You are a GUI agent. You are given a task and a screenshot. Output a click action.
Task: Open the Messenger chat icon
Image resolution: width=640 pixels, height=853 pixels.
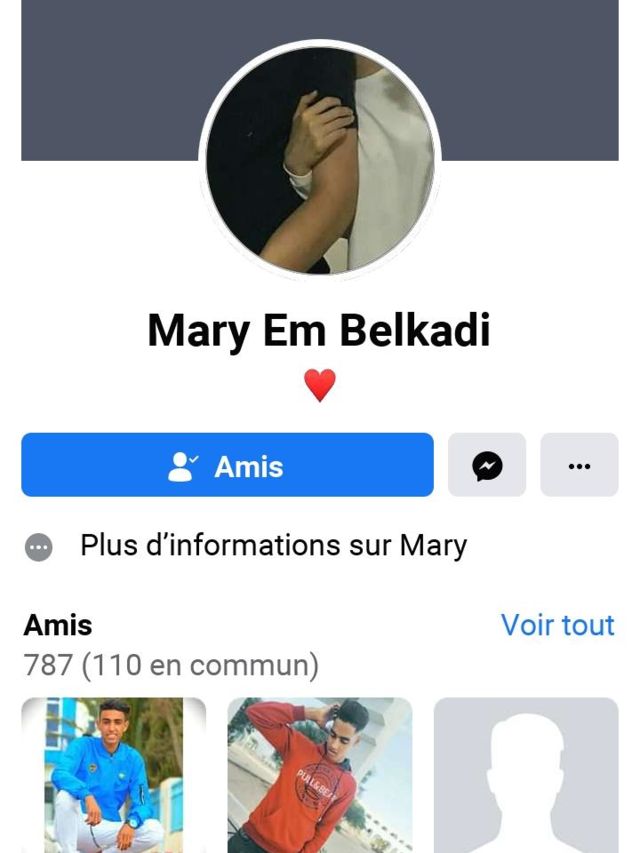tap(487, 465)
